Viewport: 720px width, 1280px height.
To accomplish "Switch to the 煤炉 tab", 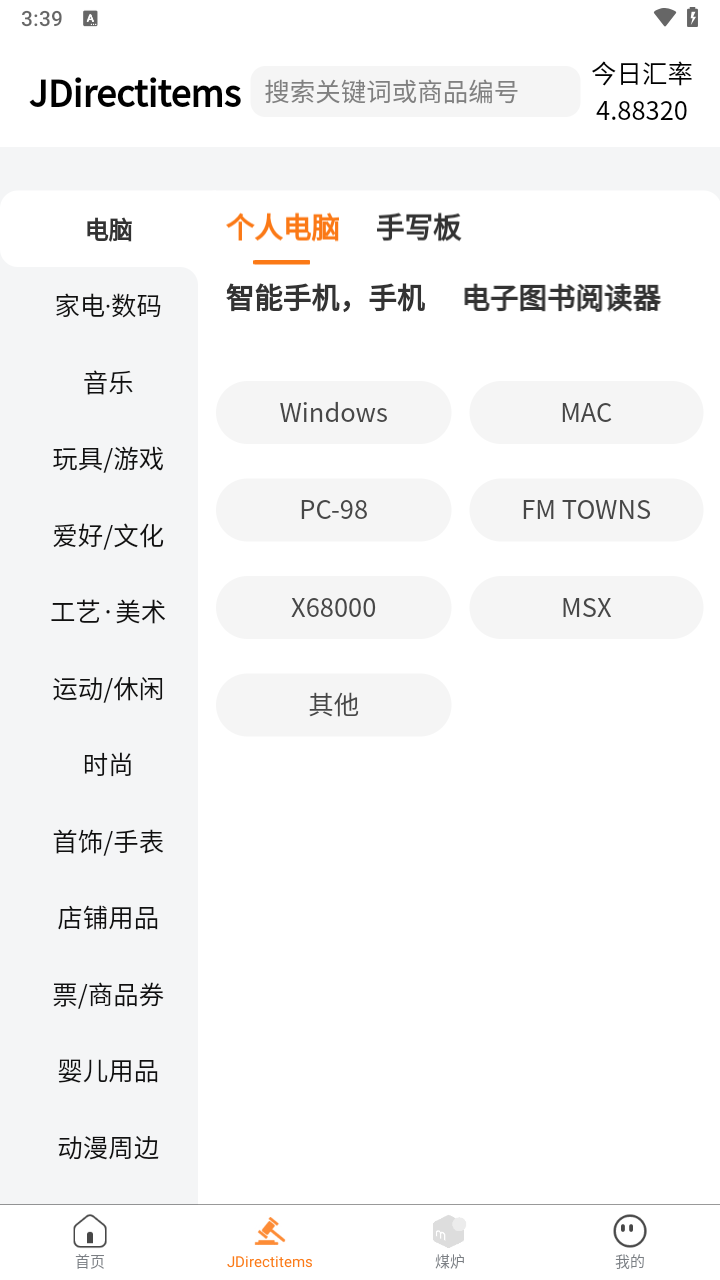I will pos(450,1242).
